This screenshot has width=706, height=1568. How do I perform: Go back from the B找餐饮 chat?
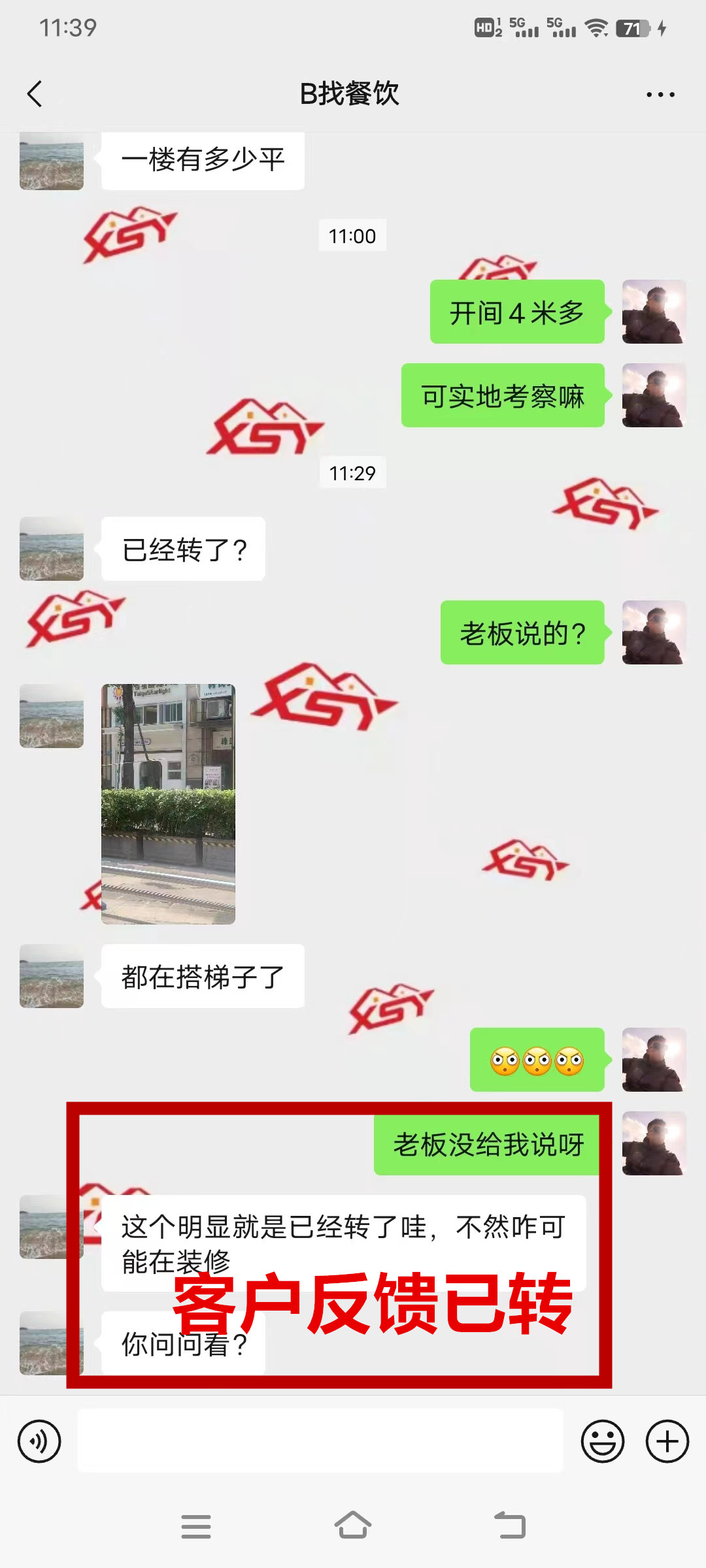[x=35, y=94]
